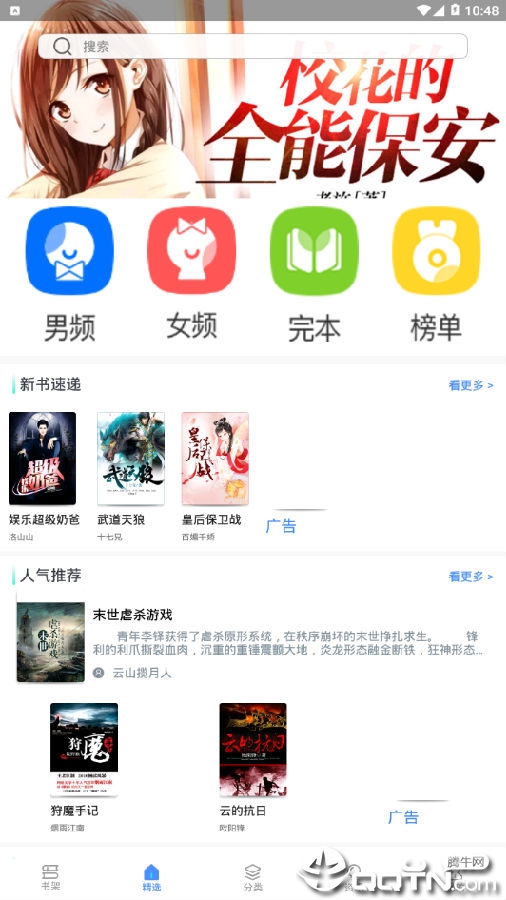
Task: Switch to the 书架 tab
Action: [50, 877]
